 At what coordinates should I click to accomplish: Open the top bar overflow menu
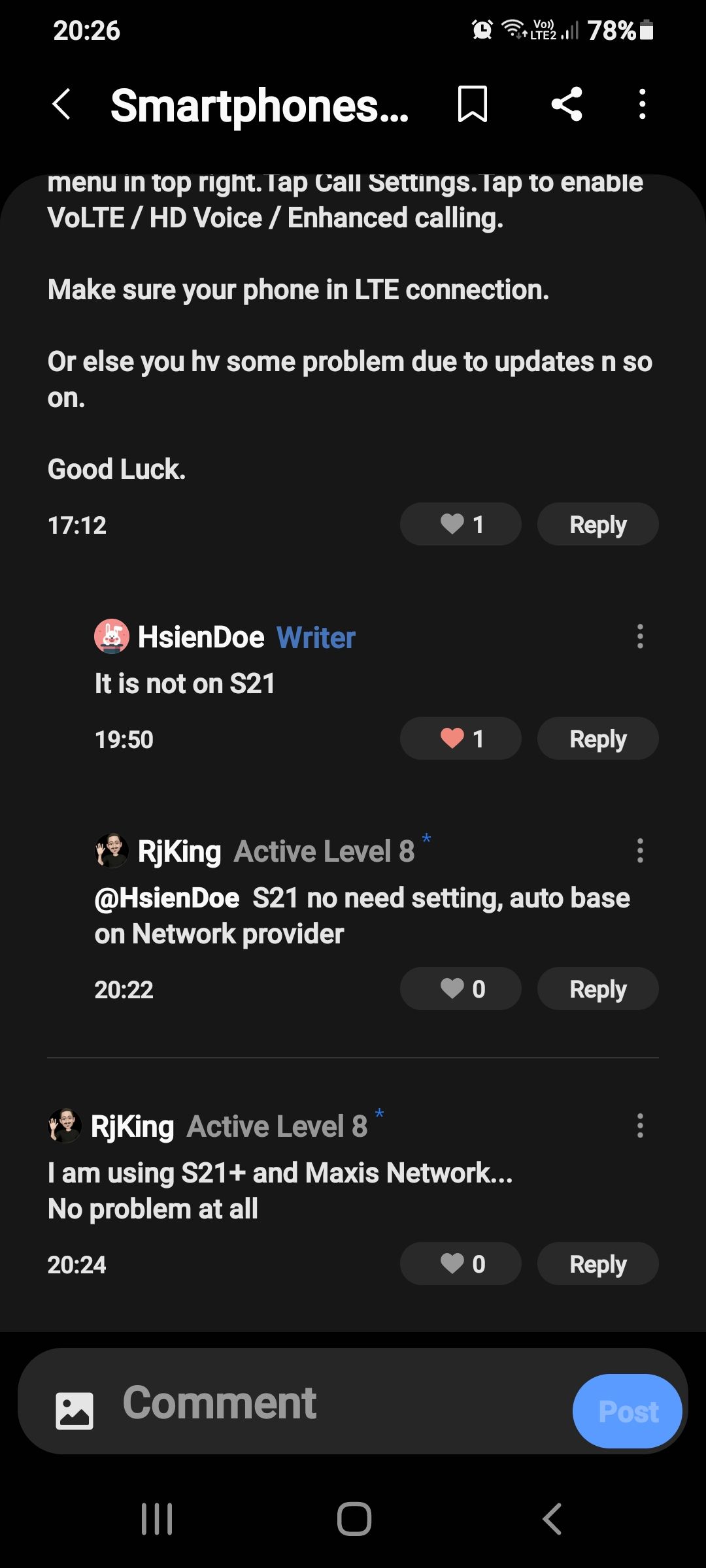pos(642,105)
